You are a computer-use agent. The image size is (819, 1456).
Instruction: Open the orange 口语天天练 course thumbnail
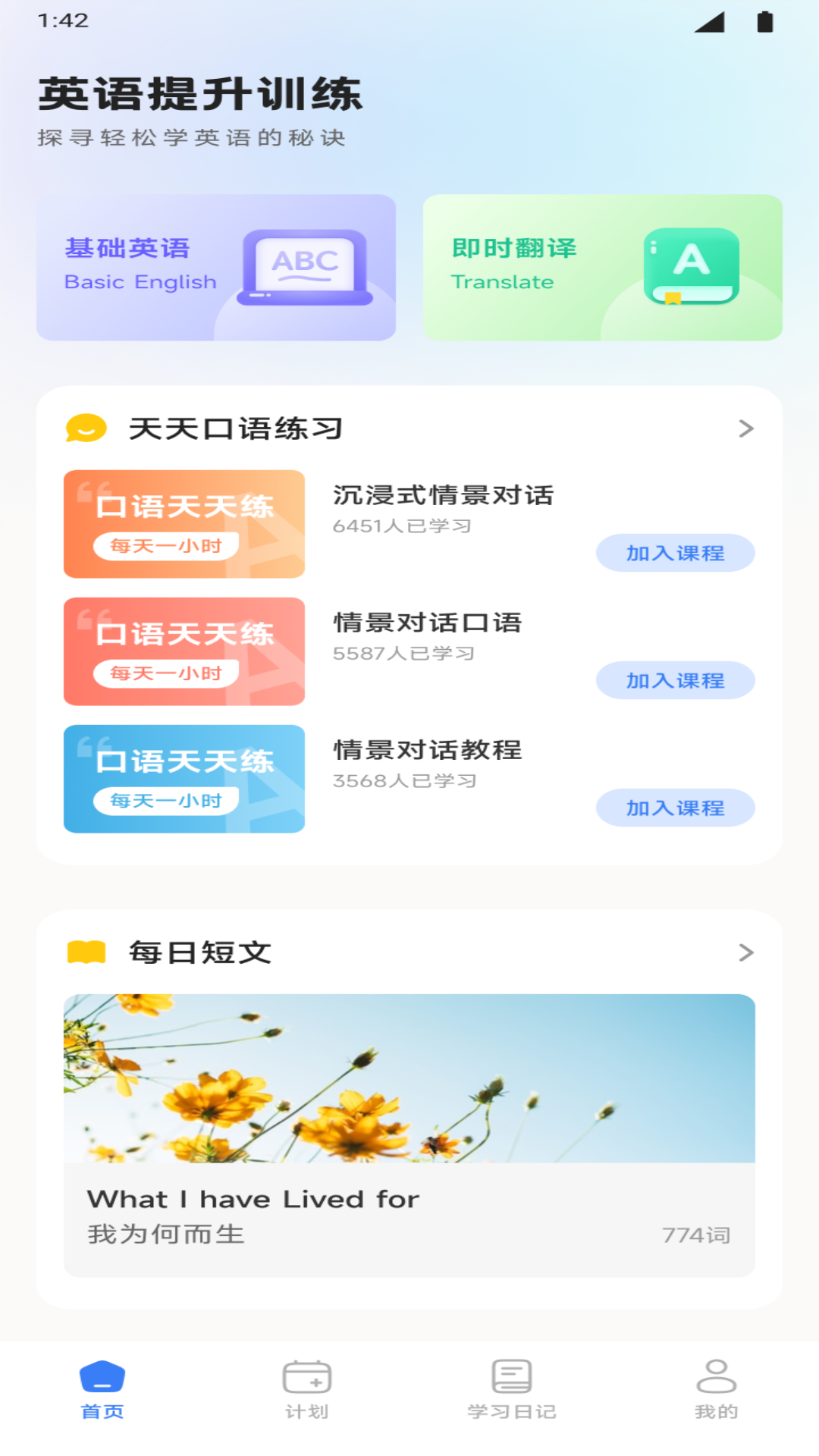click(184, 524)
